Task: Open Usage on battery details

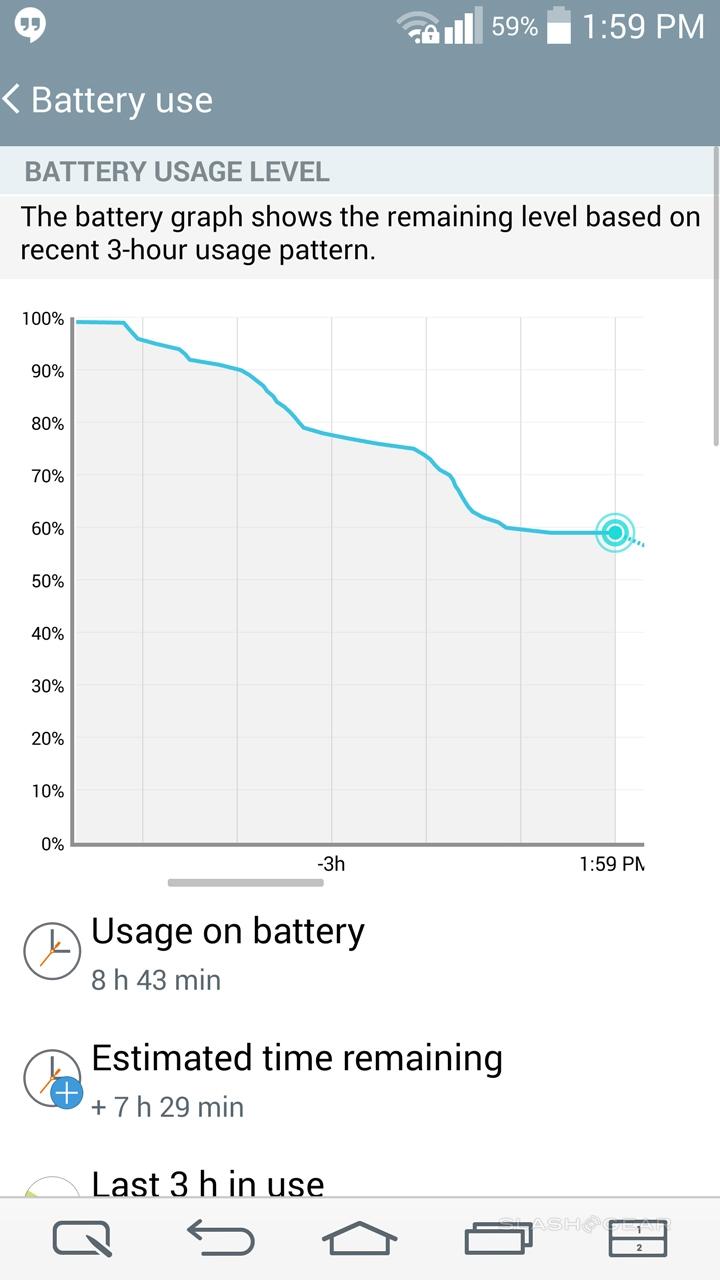Action: 228,952
